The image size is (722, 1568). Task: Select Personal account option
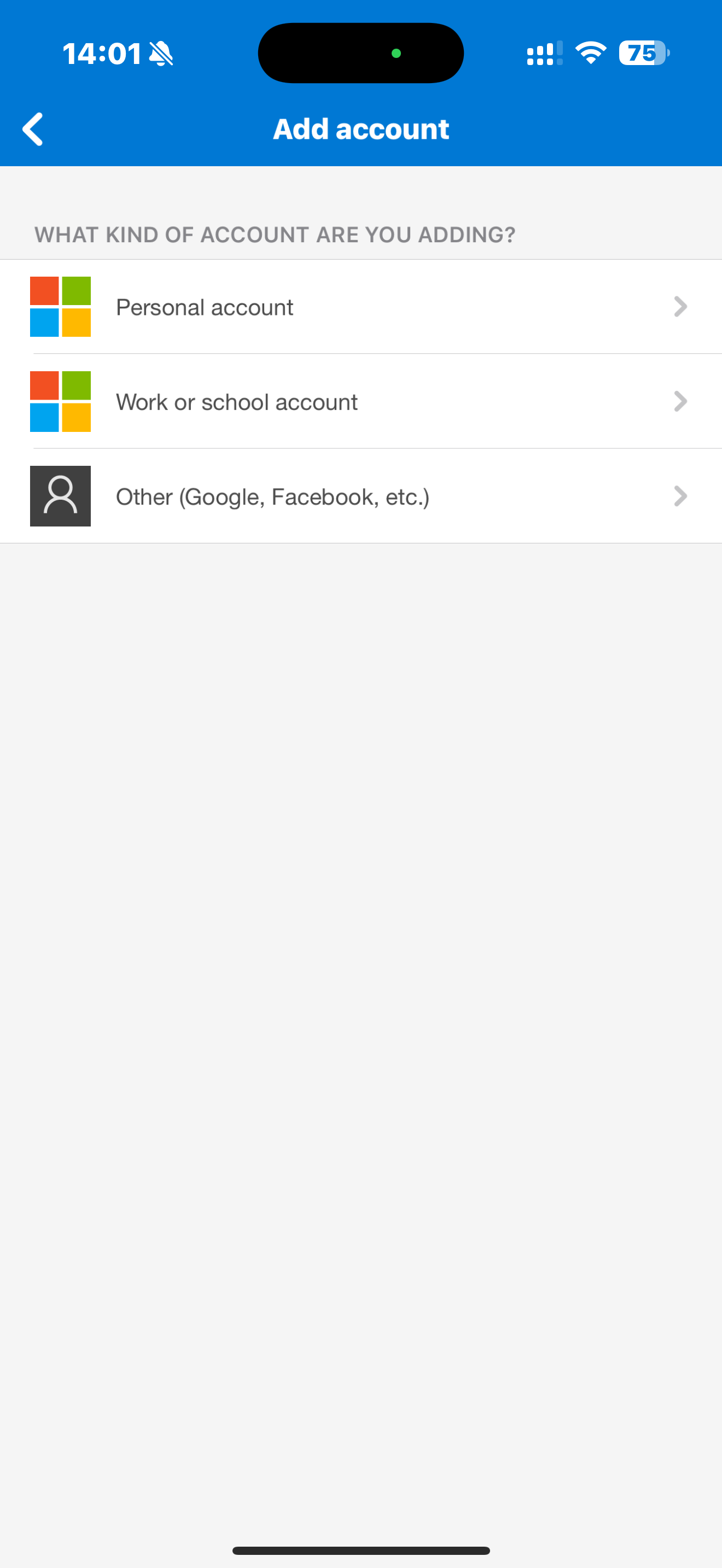click(x=360, y=307)
